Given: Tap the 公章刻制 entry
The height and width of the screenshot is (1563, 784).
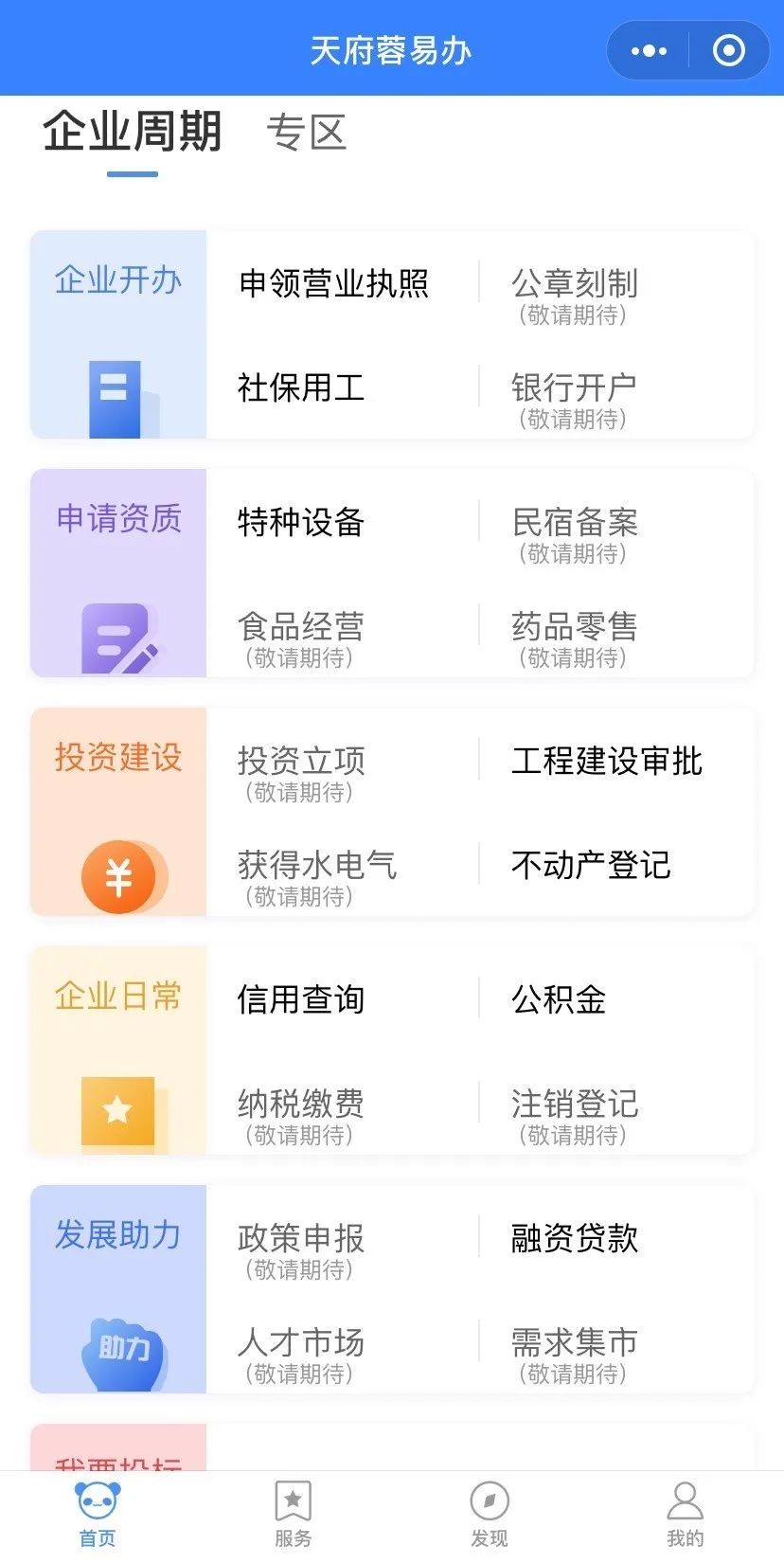Looking at the screenshot, I should 575,296.
